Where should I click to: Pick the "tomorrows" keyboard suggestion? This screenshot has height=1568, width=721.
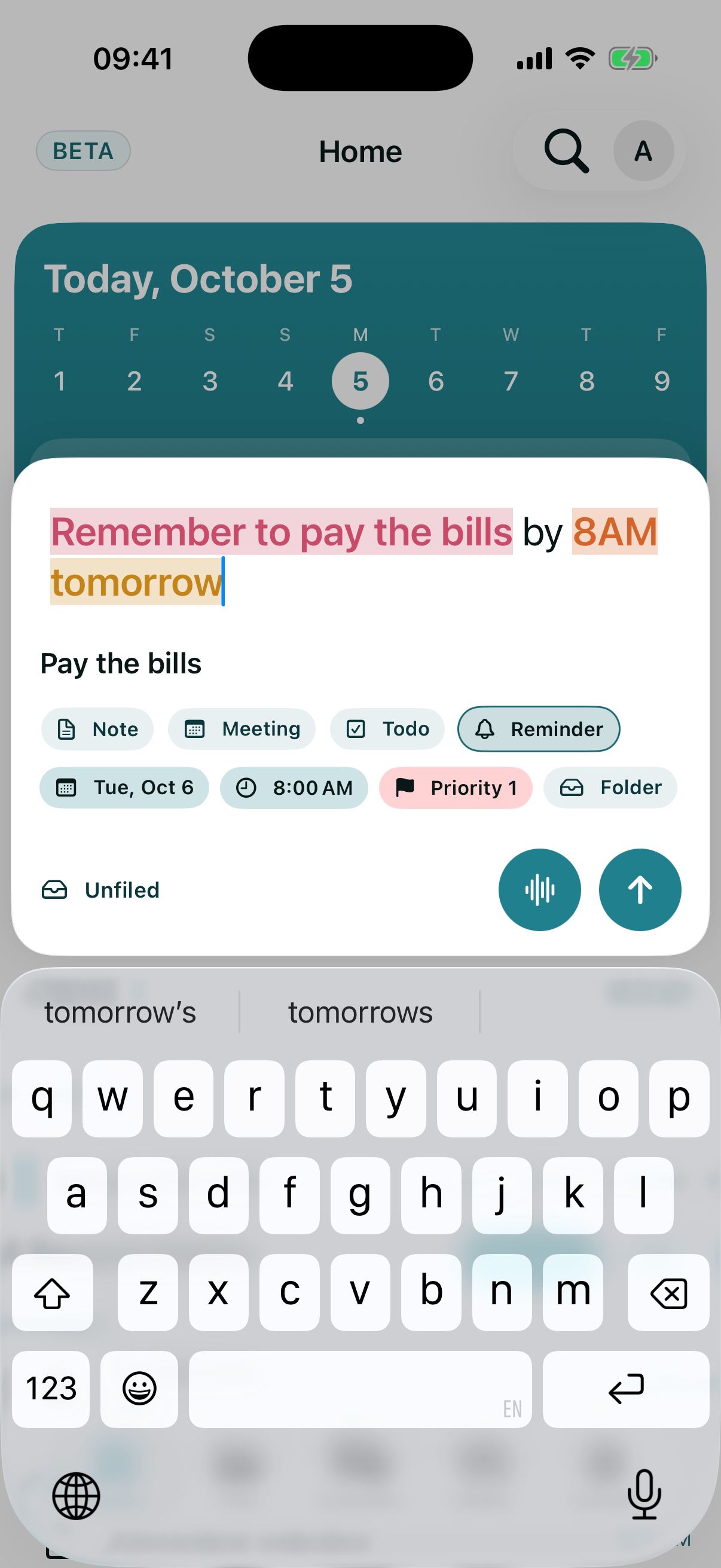(x=360, y=1012)
